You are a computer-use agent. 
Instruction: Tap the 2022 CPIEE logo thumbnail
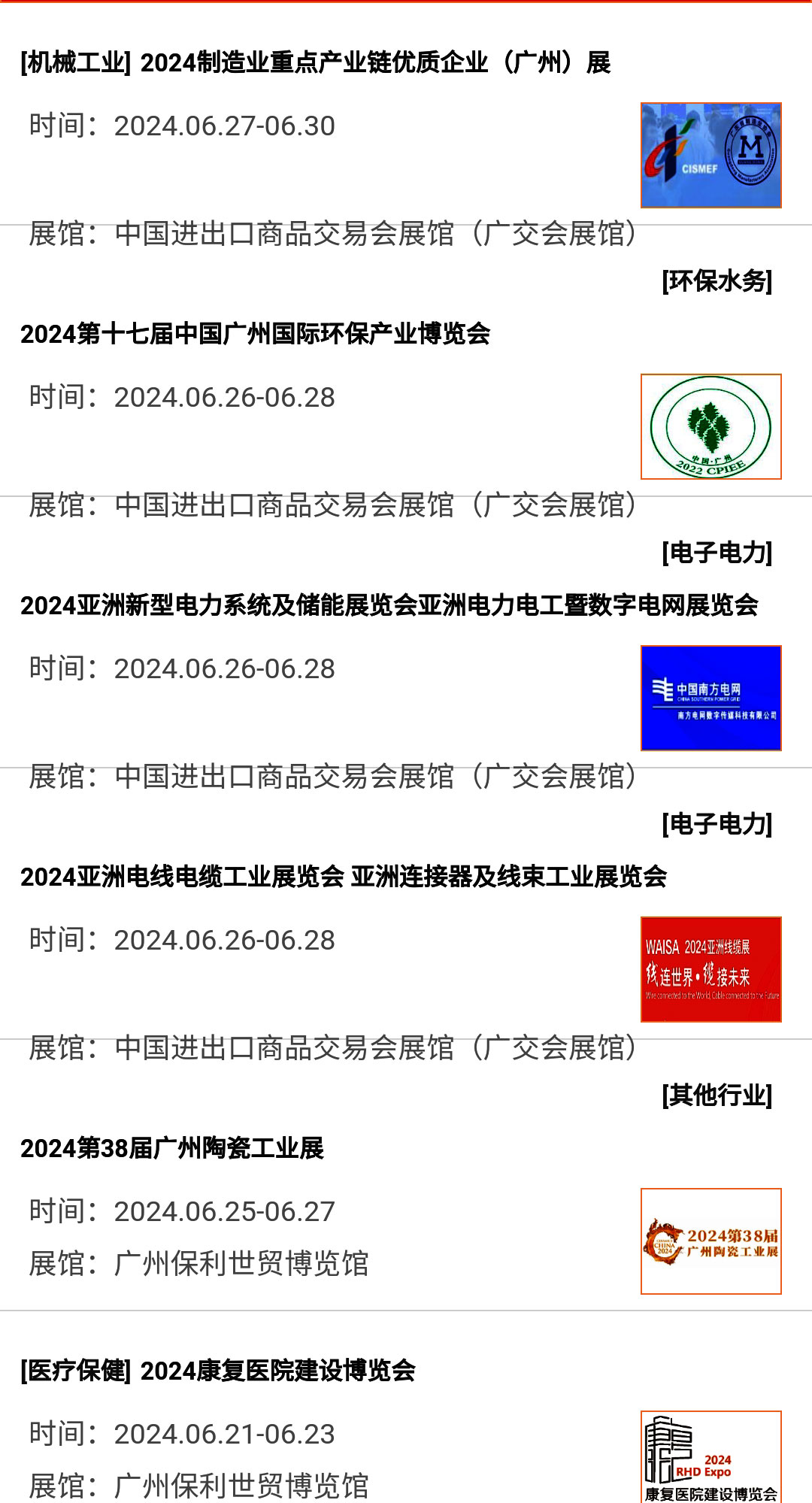[x=710, y=426]
